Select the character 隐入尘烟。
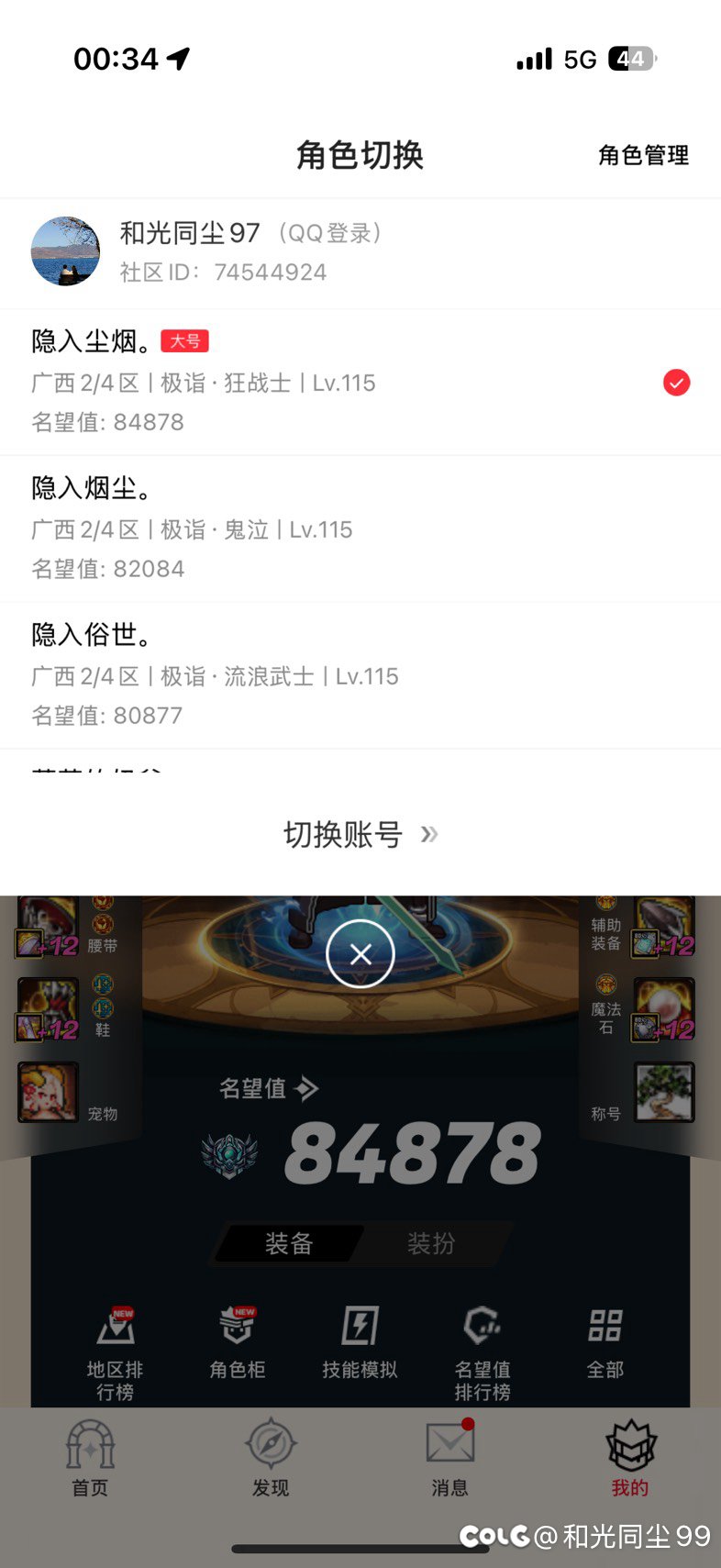 pos(360,382)
